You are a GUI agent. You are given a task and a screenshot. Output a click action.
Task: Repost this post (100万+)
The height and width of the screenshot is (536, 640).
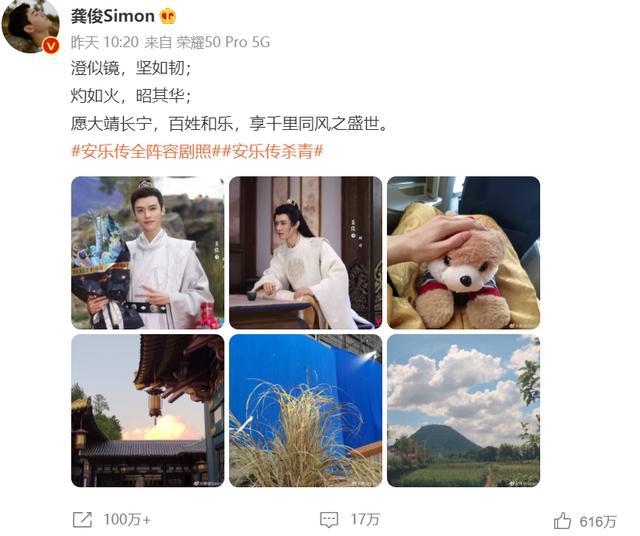[112, 520]
